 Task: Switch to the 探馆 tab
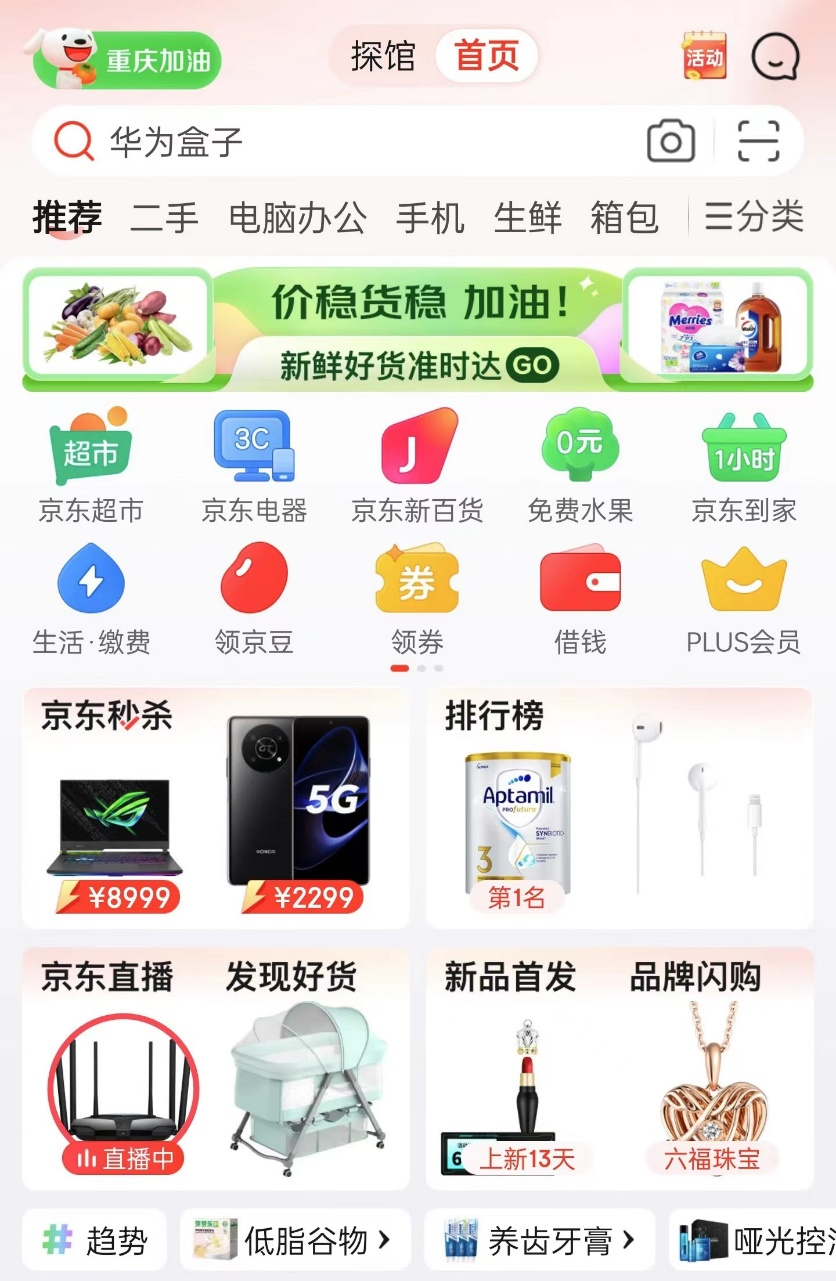click(384, 57)
